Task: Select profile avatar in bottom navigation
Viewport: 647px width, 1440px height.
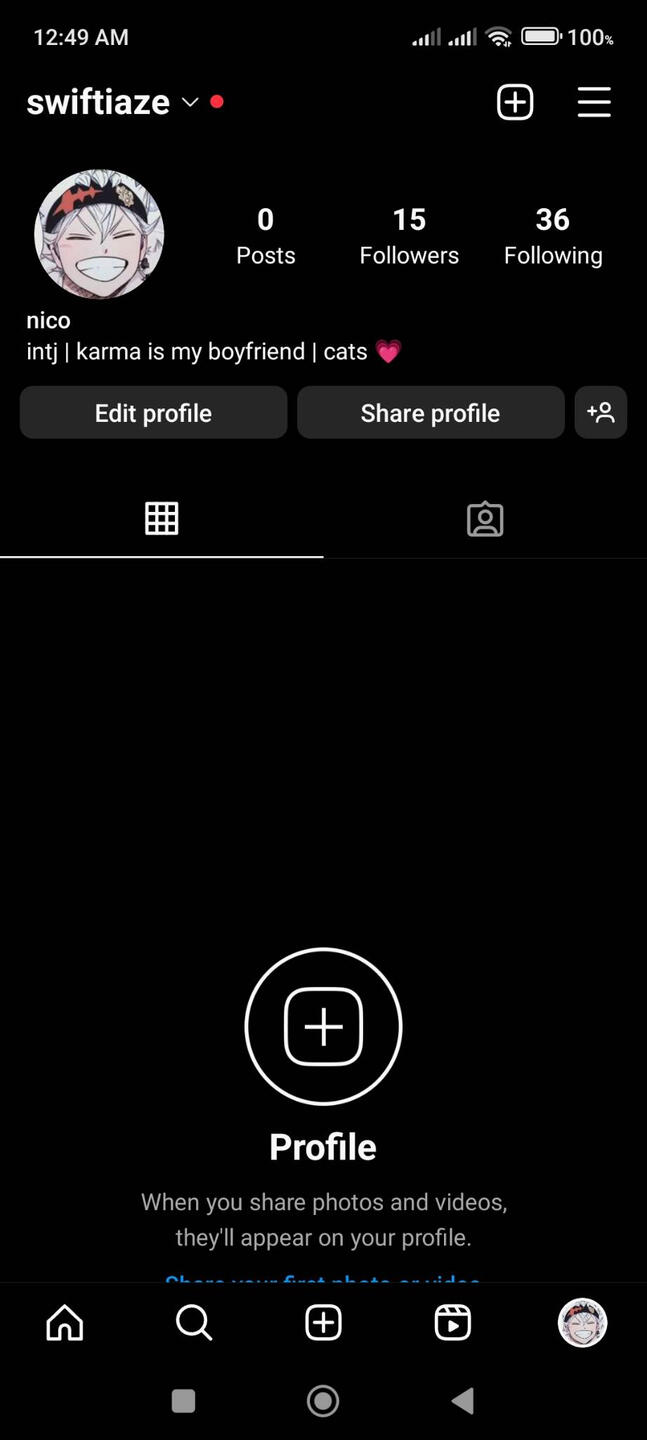Action: pos(582,1323)
